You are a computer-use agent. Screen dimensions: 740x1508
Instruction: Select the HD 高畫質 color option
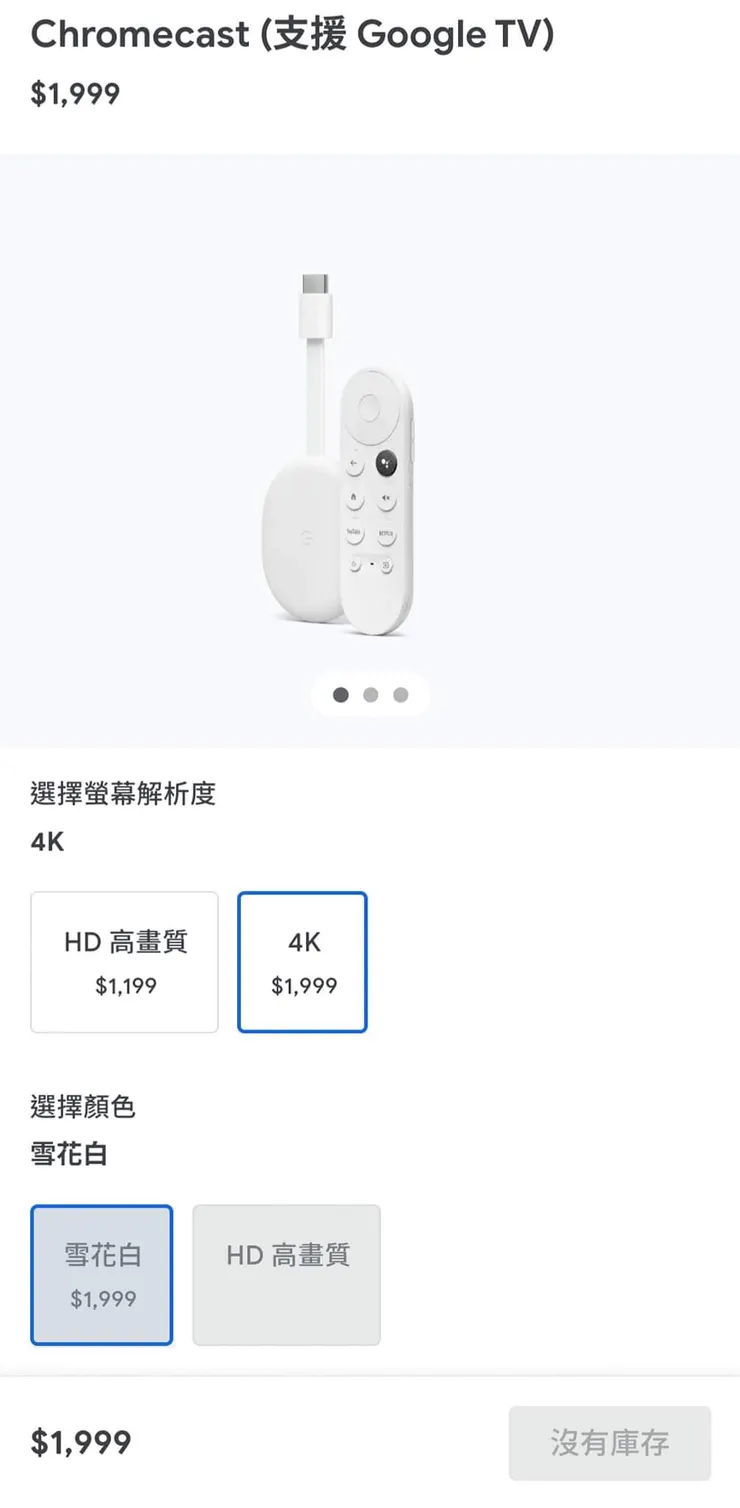tap(286, 1275)
